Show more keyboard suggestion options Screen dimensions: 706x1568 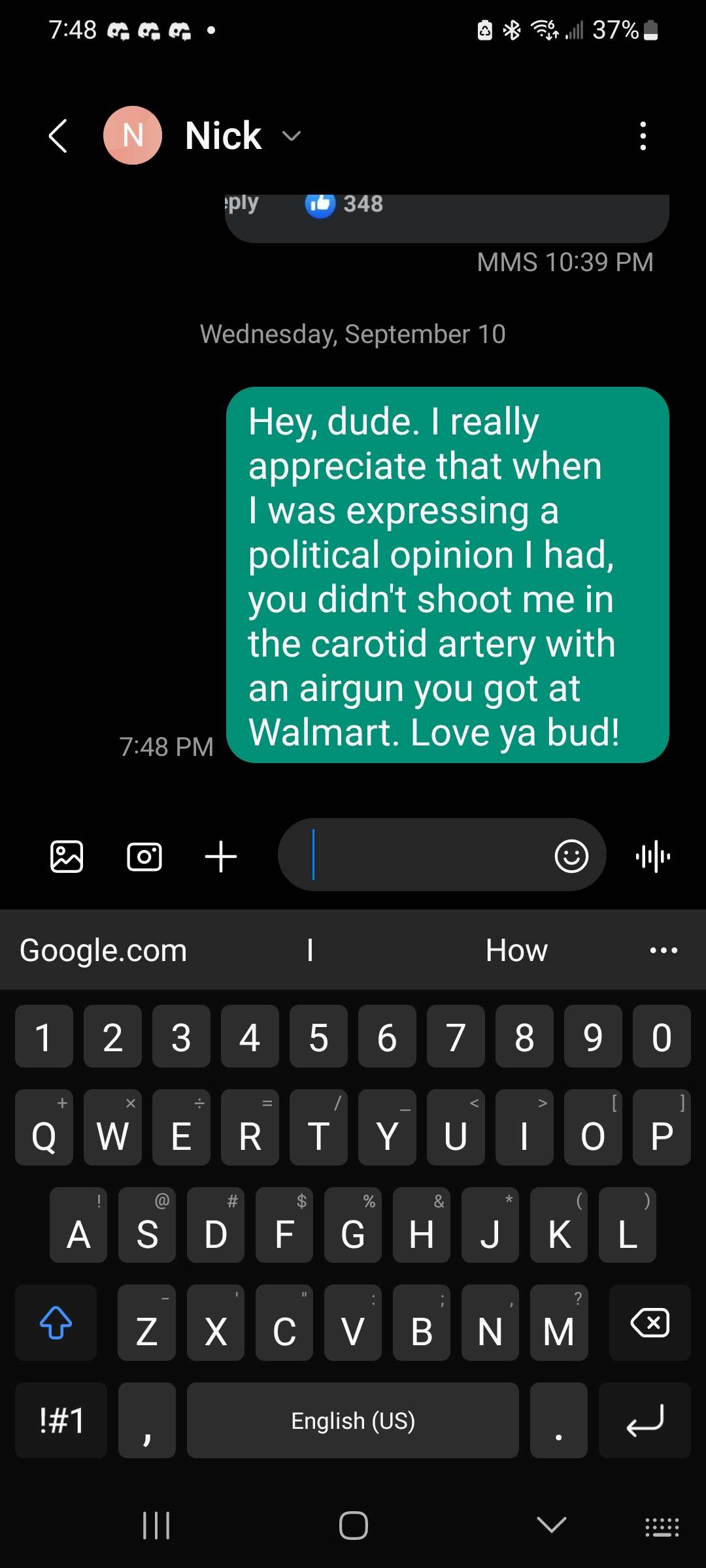pyautogui.click(x=664, y=951)
